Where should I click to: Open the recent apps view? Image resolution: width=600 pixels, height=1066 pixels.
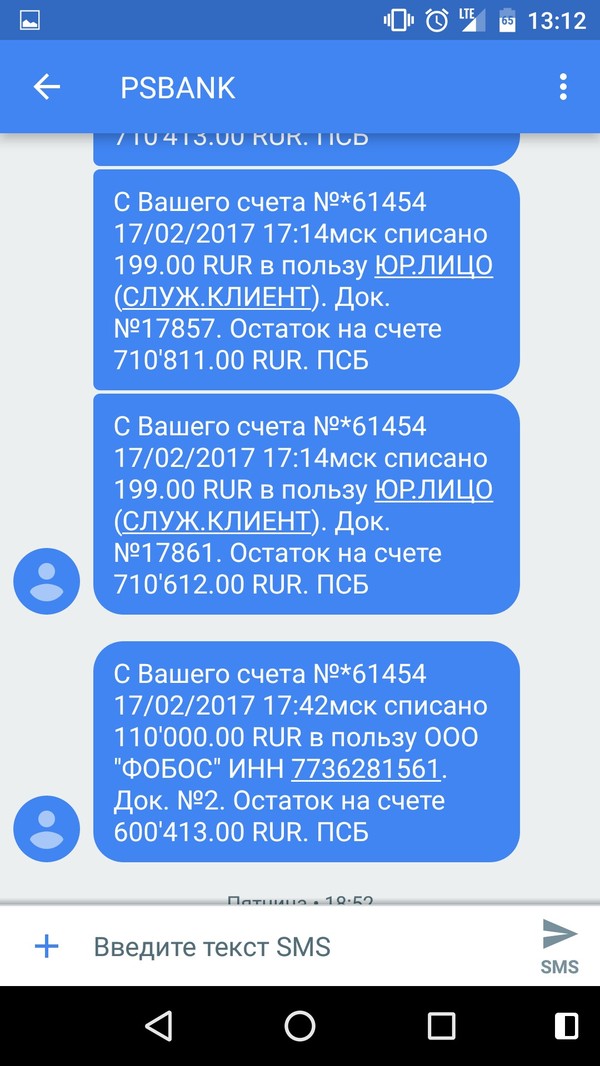[441, 1026]
